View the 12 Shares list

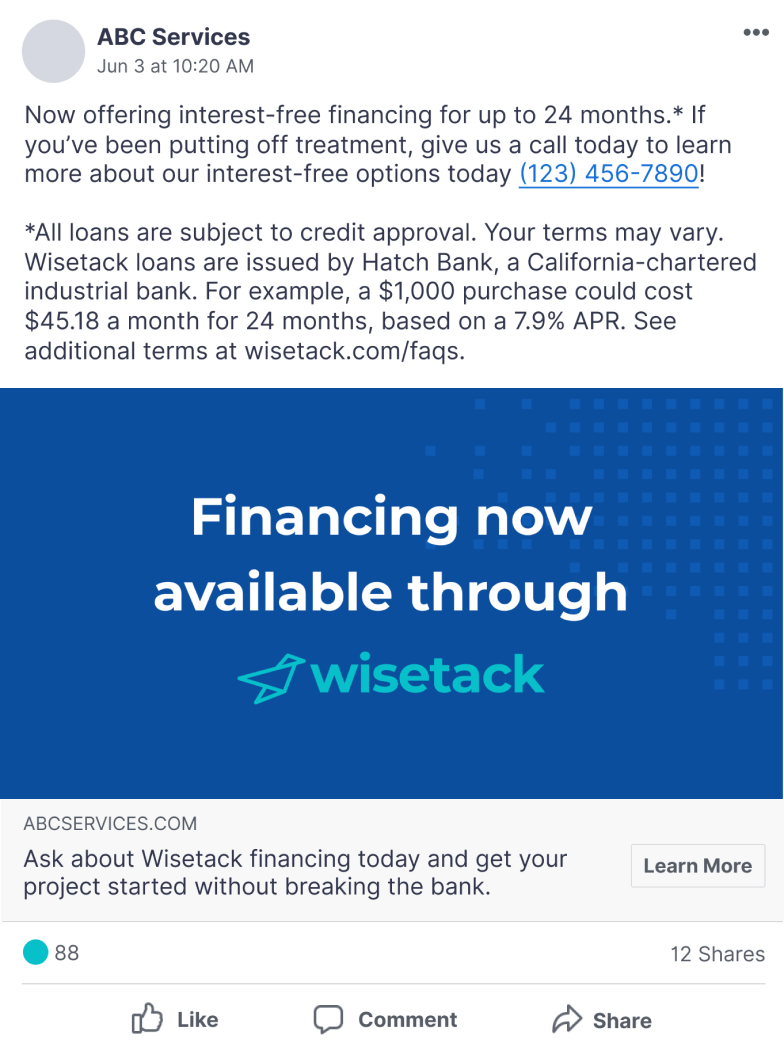pos(717,954)
